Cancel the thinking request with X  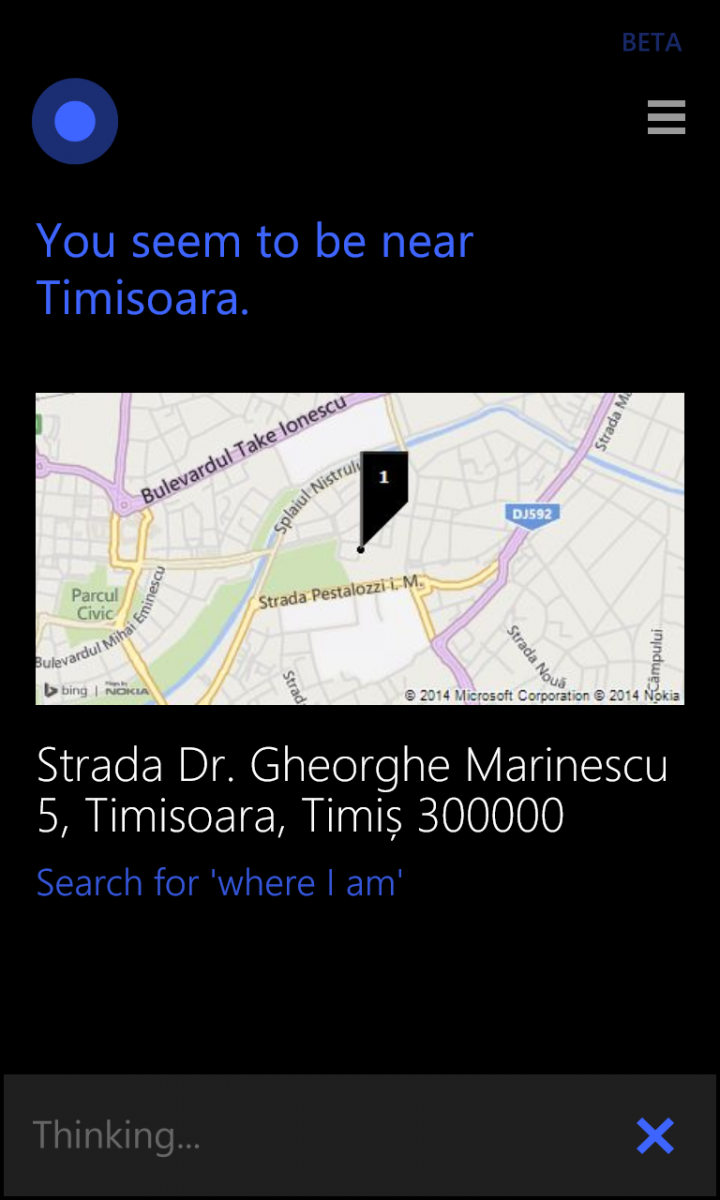655,1136
